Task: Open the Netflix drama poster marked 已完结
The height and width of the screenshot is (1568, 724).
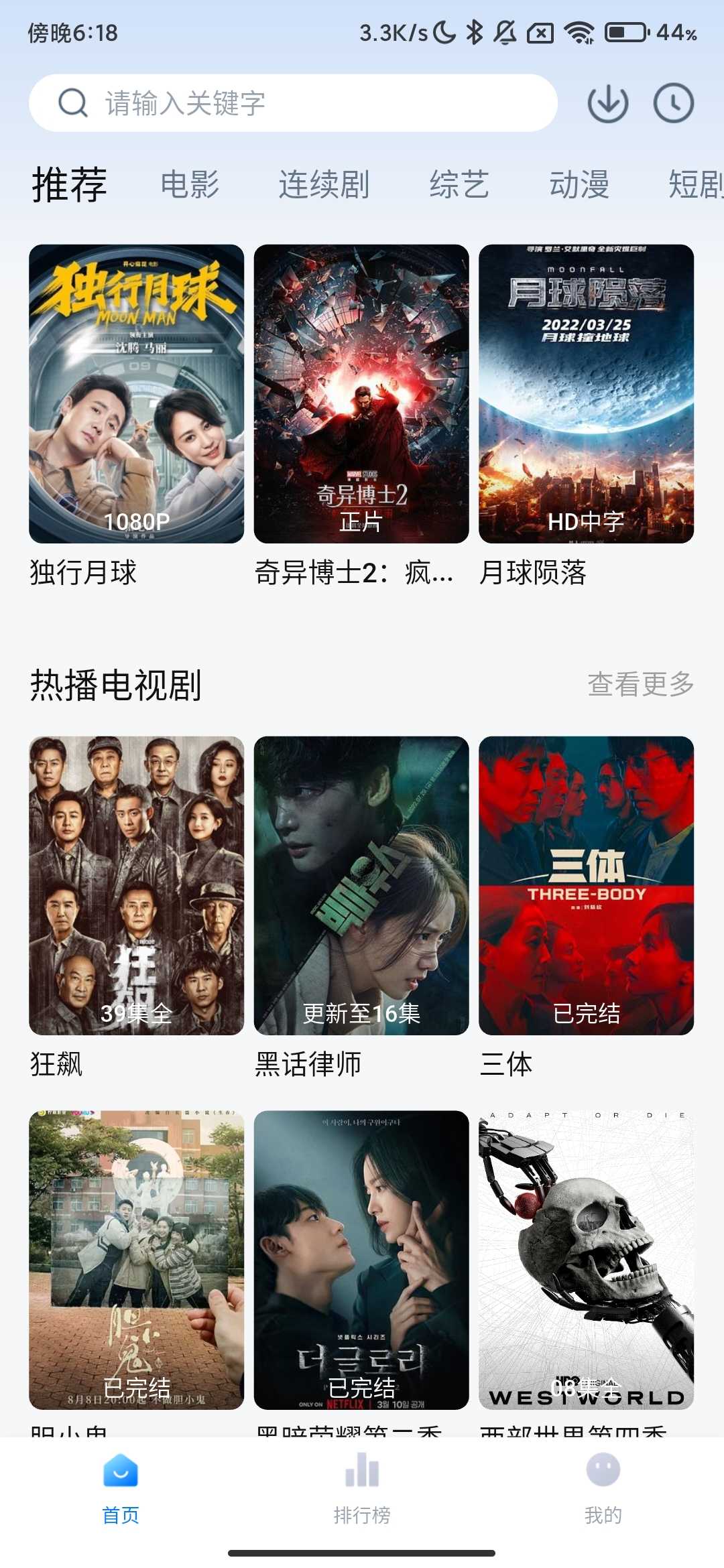Action: tap(361, 1260)
